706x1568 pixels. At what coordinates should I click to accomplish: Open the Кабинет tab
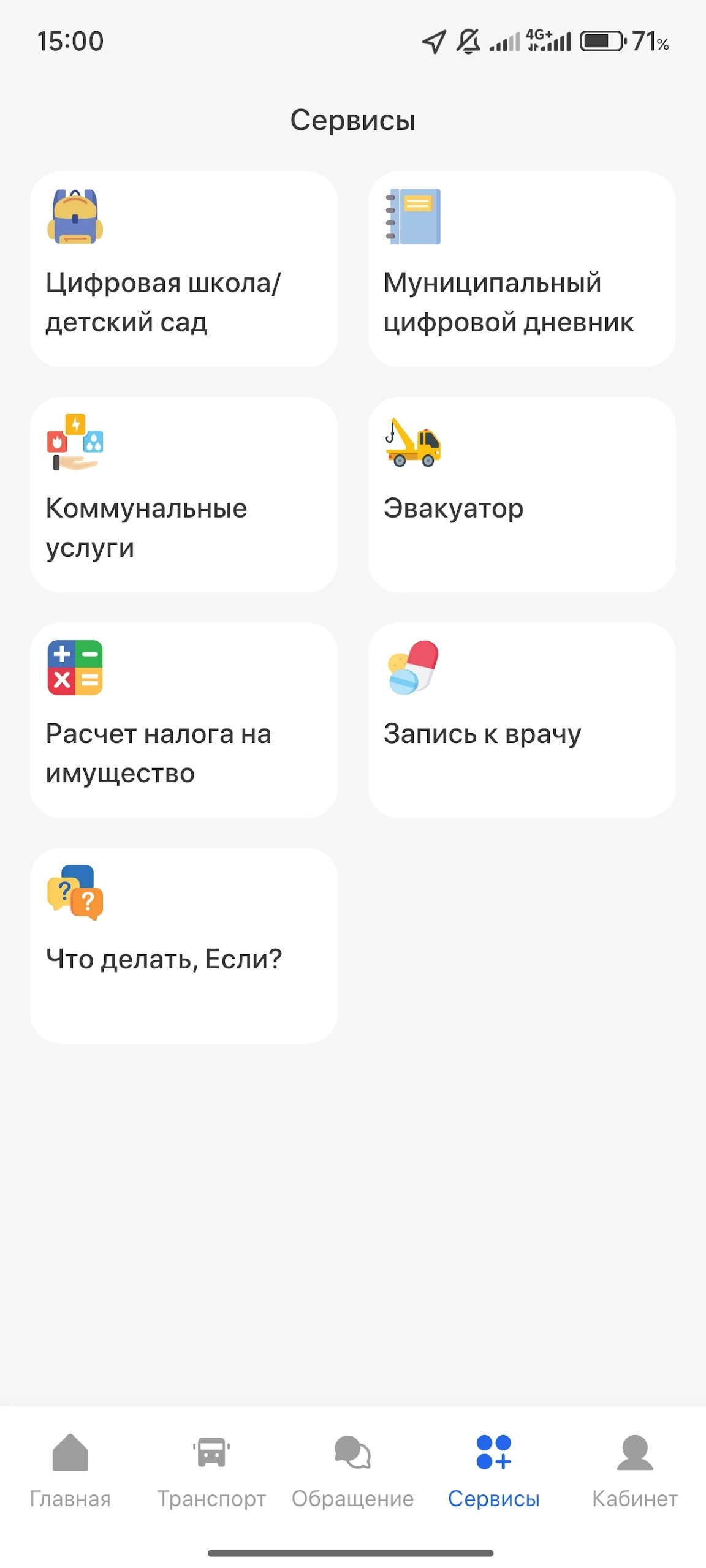(634, 1470)
